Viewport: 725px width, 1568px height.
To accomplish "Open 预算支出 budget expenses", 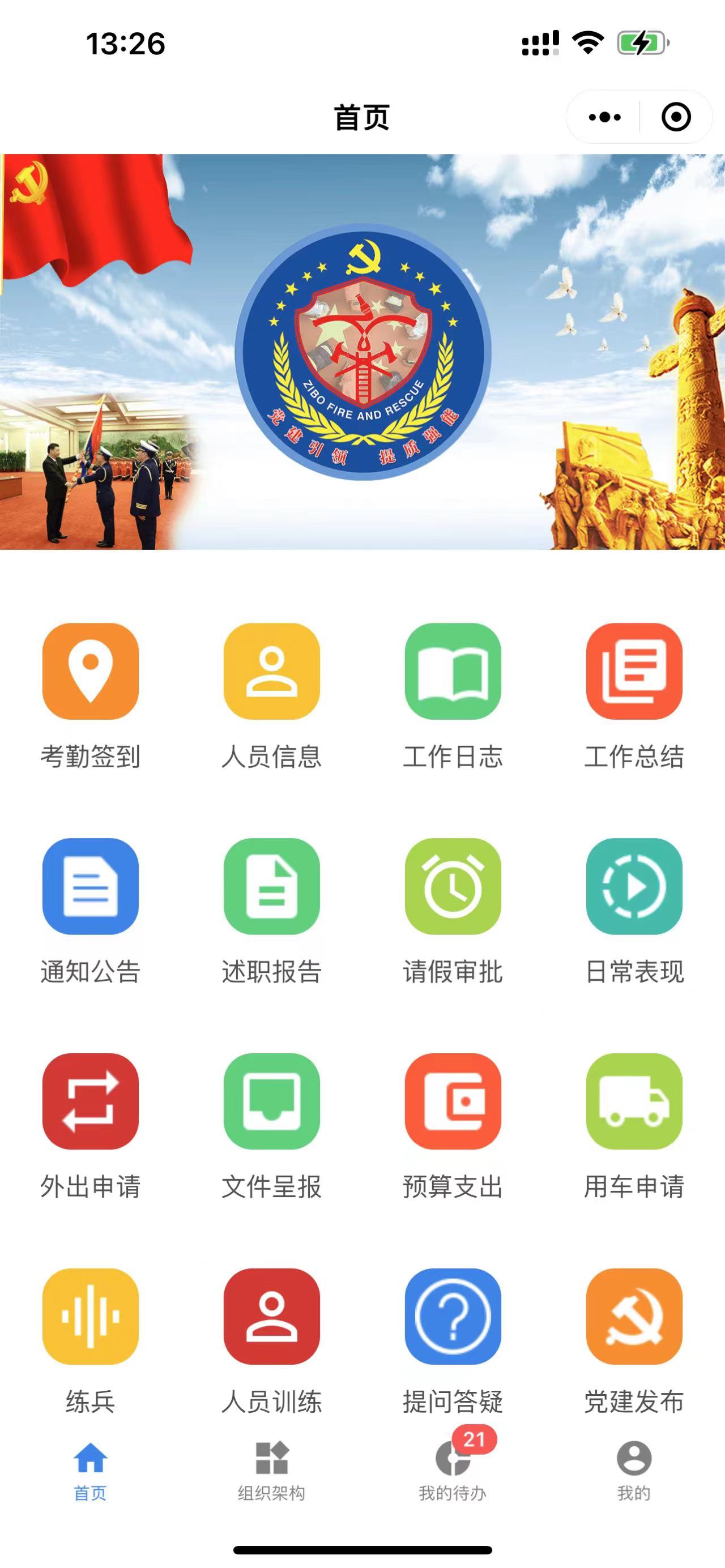I will point(453,1101).
